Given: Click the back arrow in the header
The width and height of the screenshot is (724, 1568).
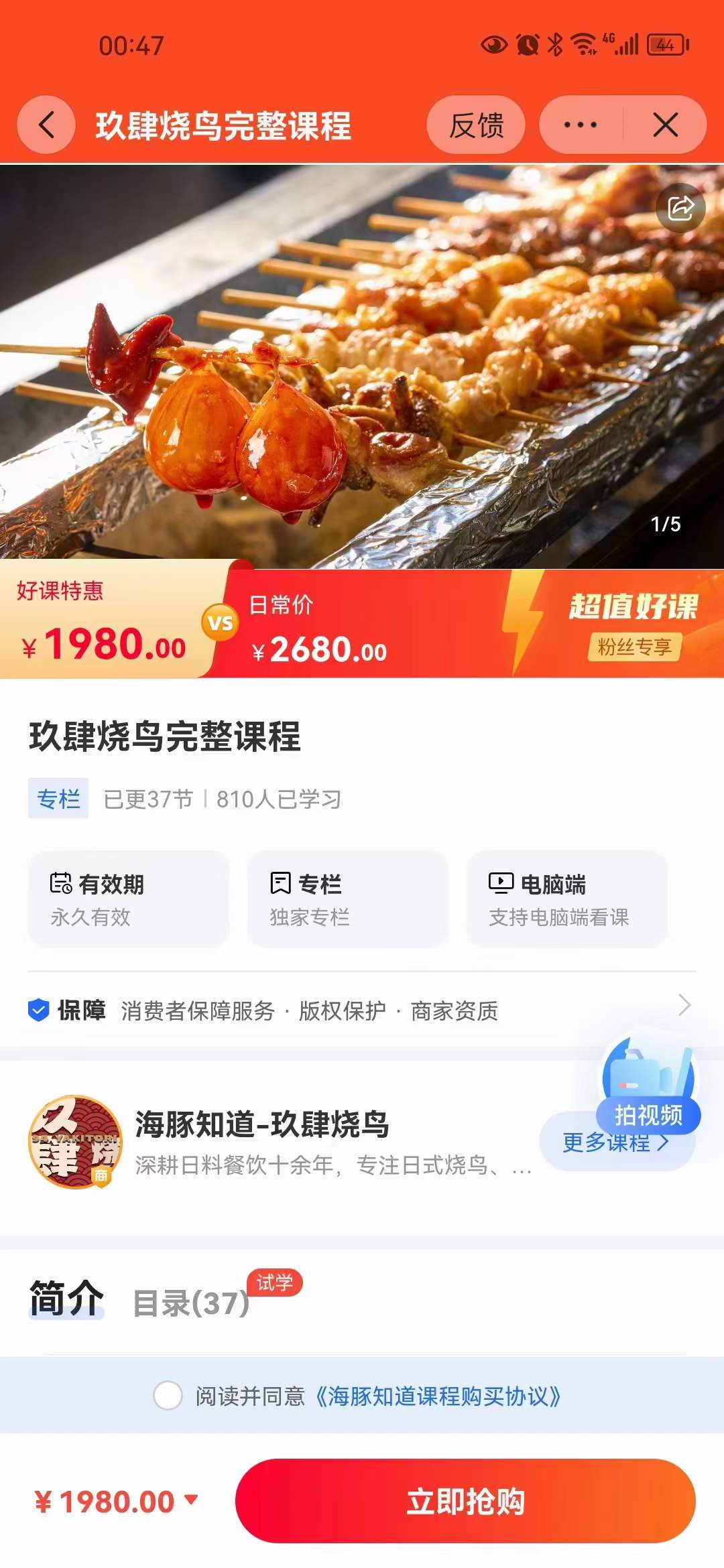Looking at the screenshot, I should click(x=46, y=125).
